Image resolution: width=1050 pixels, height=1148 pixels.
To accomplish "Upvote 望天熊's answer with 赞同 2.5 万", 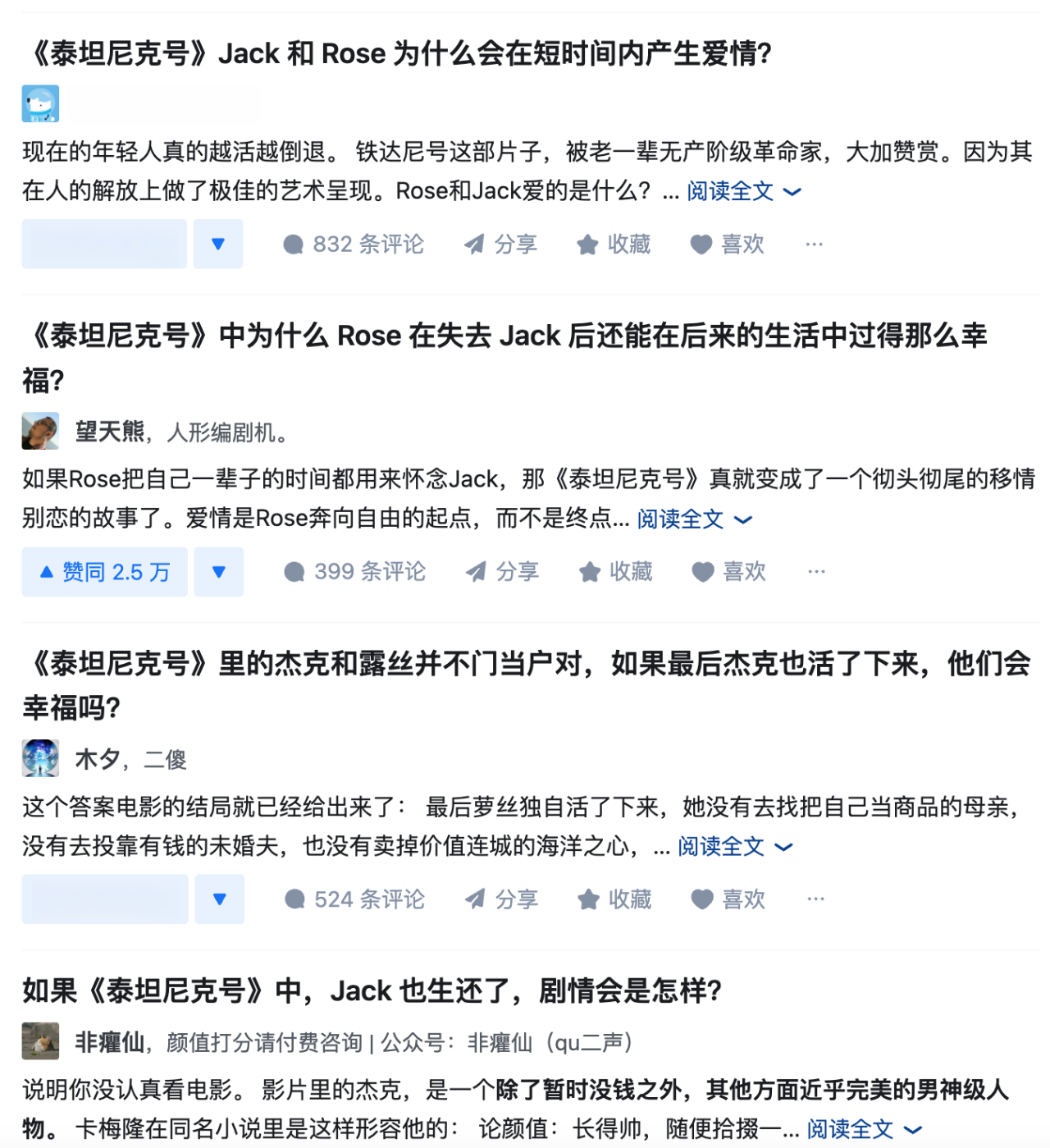I will pyautogui.click(x=105, y=572).
